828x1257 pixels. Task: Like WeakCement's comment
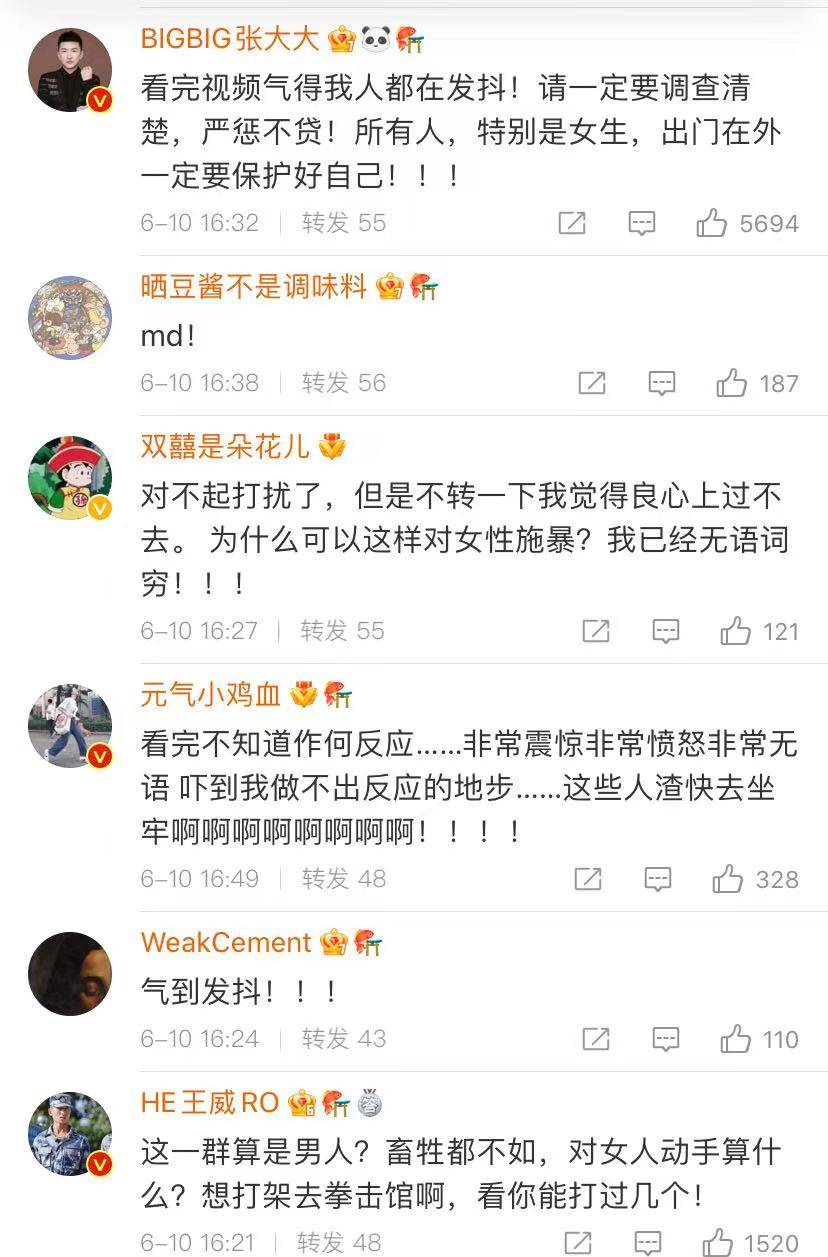click(735, 1039)
